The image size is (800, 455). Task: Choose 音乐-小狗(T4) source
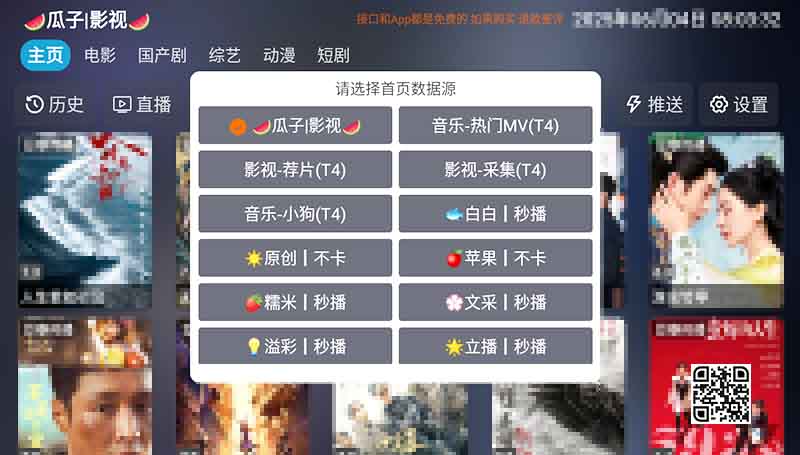(x=295, y=214)
